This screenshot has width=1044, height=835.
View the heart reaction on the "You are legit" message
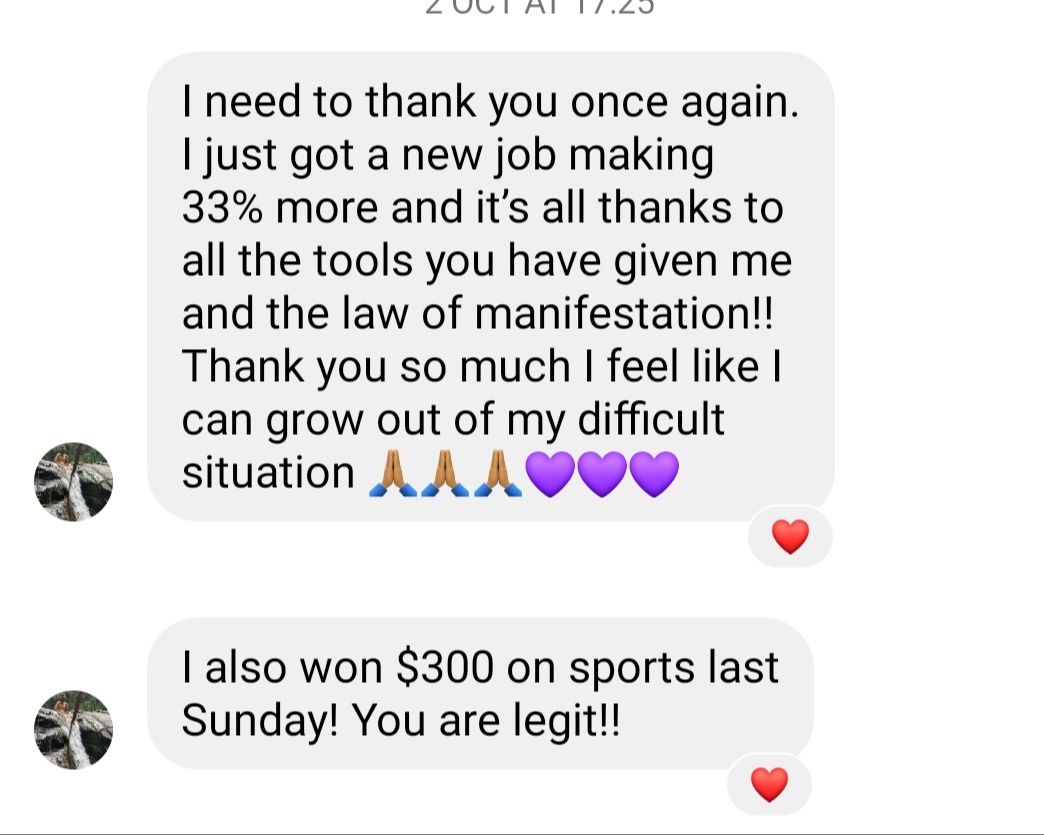pos(768,785)
